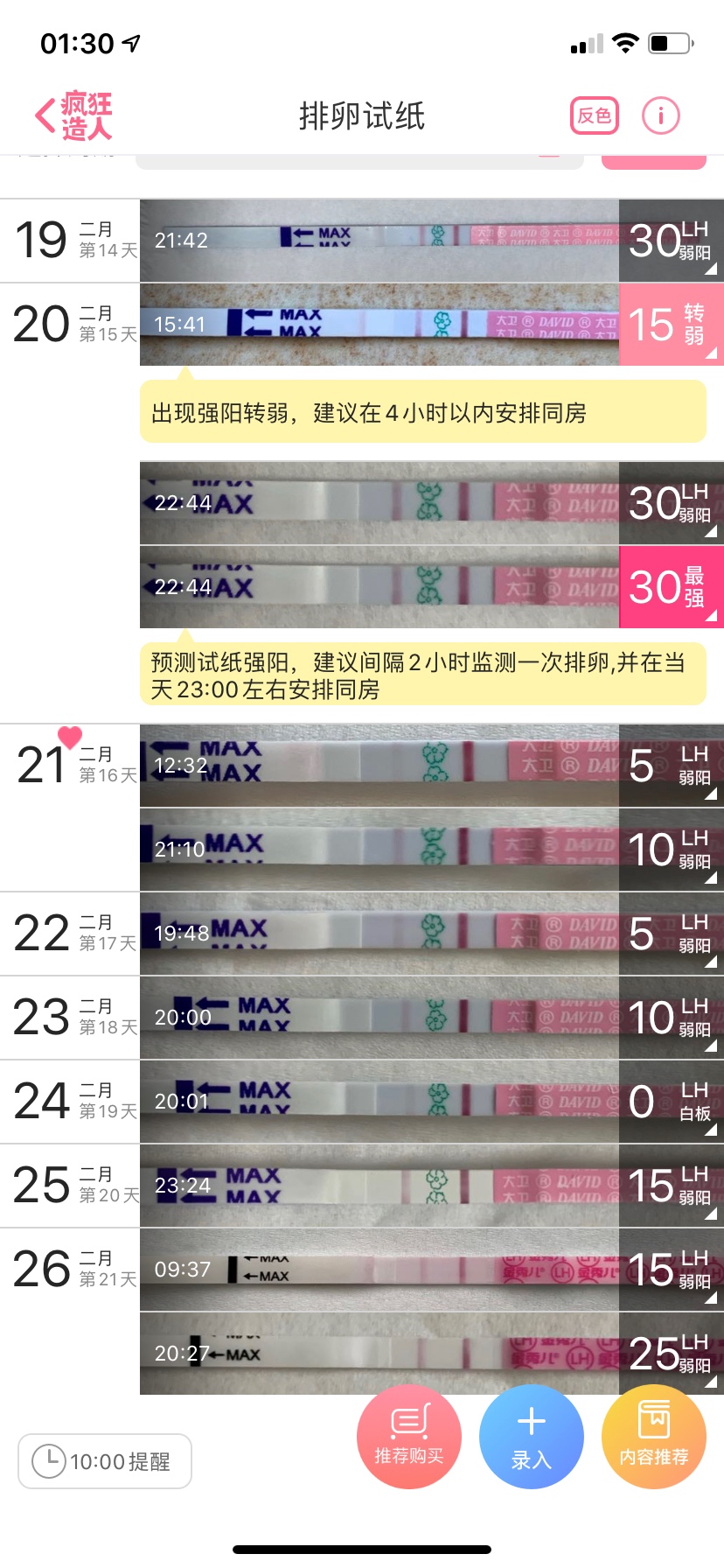Open the 21:42 test strip from Feb 19
724x1568 pixels.
click(x=379, y=240)
